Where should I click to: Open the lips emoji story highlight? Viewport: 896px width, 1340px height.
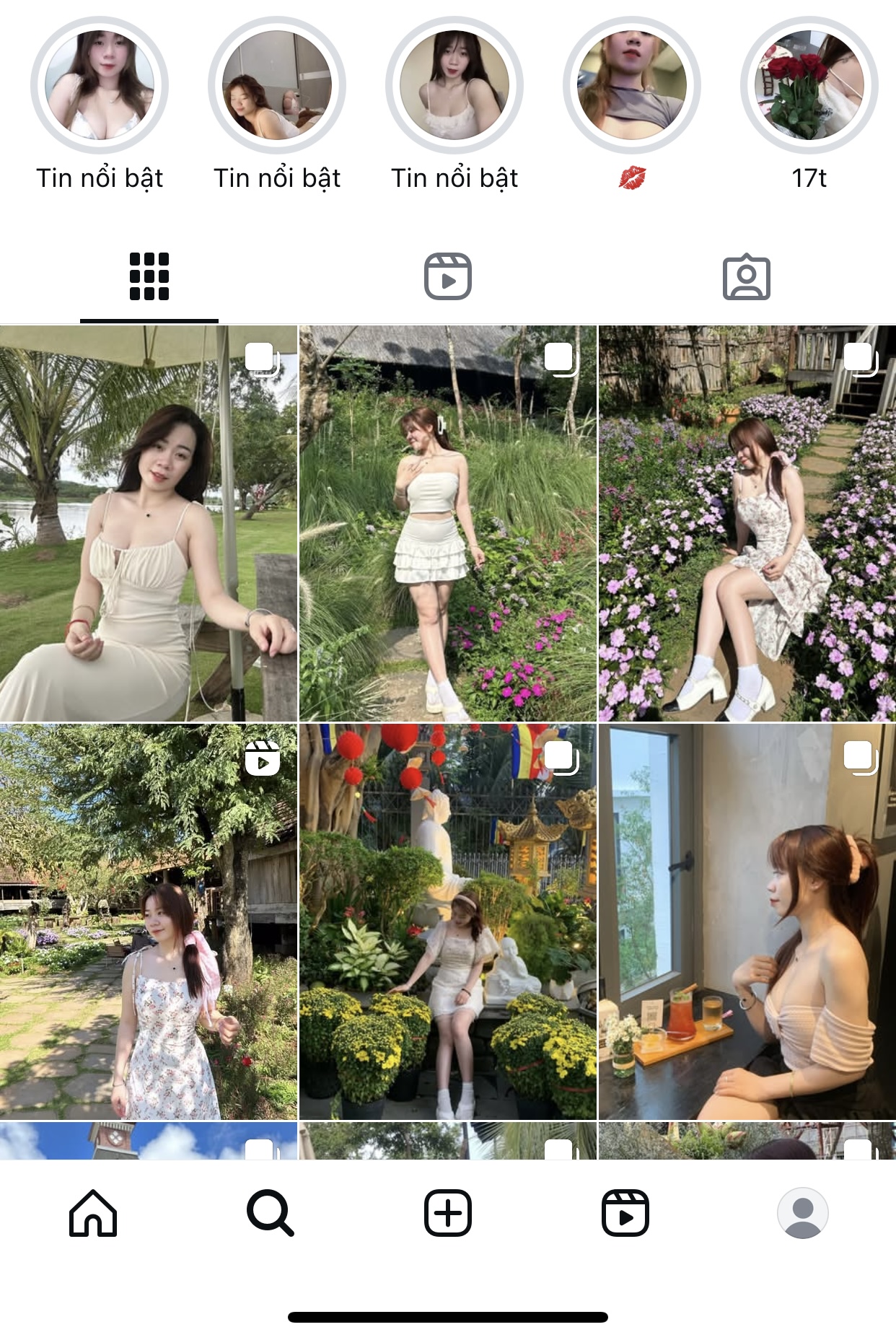click(631, 85)
